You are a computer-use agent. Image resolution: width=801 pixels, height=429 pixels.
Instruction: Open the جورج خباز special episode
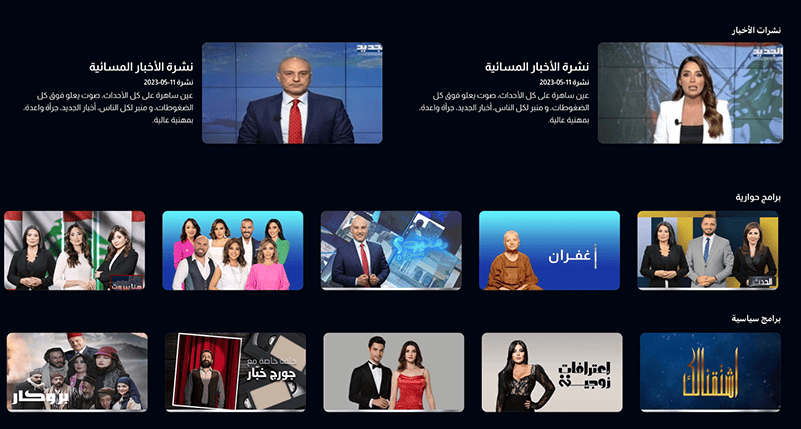click(x=235, y=372)
